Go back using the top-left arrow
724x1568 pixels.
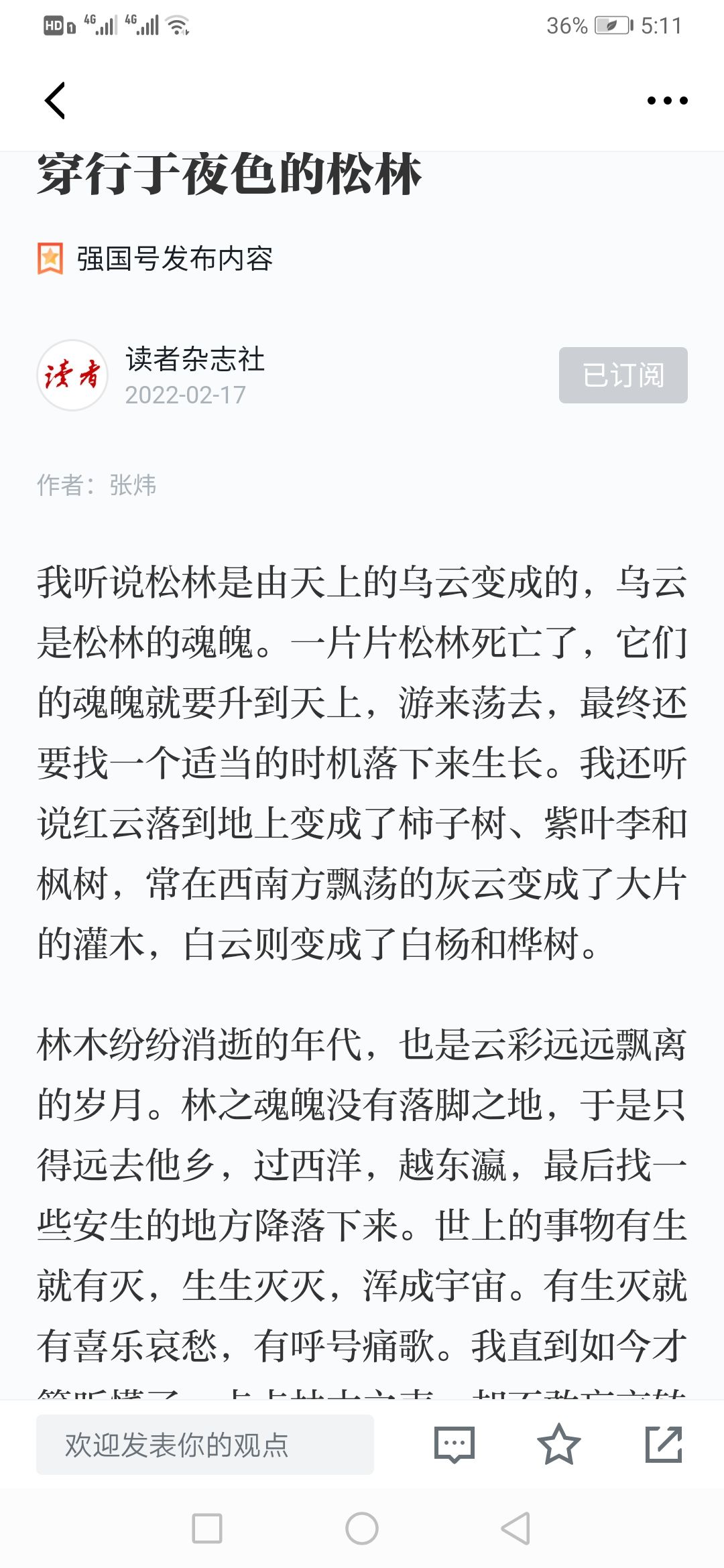[x=55, y=101]
